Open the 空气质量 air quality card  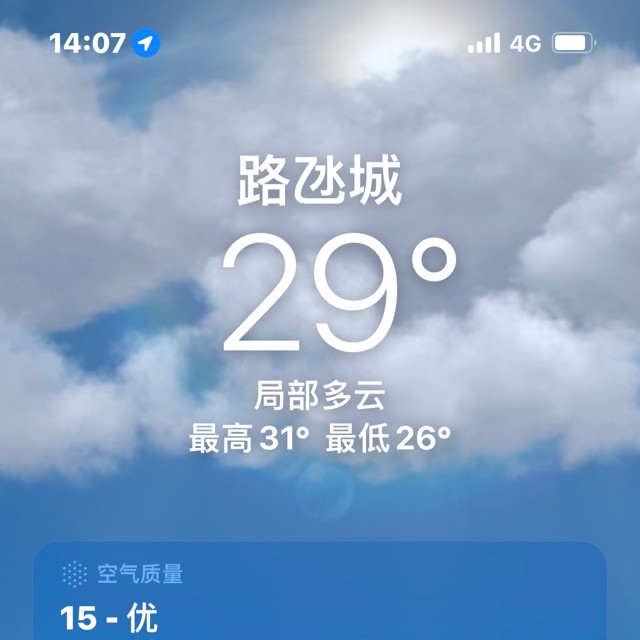(320, 596)
